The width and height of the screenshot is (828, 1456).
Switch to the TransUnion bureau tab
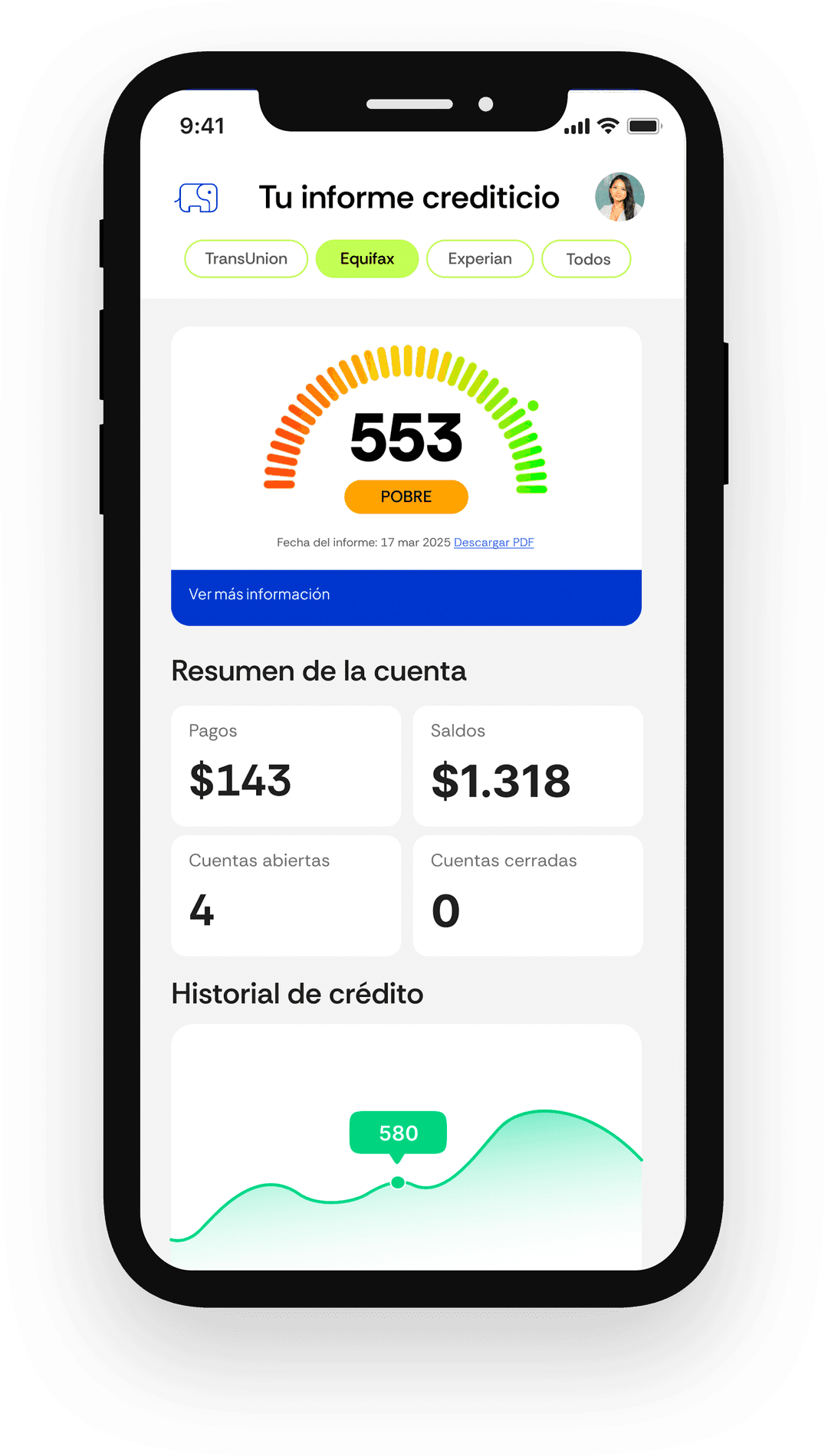pyautogui.click(x=246, y=259)
